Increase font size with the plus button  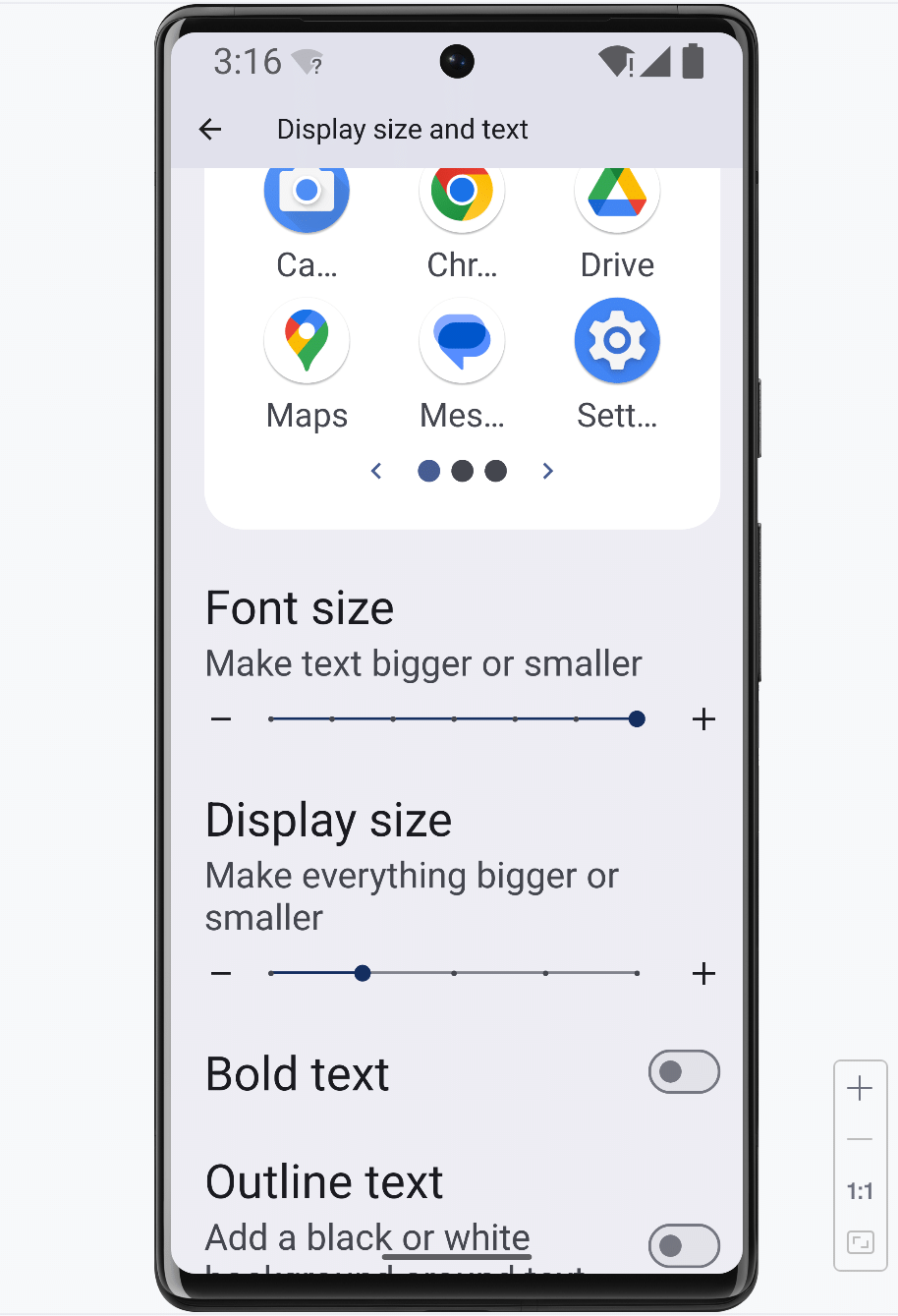click(x=703, y=719)
